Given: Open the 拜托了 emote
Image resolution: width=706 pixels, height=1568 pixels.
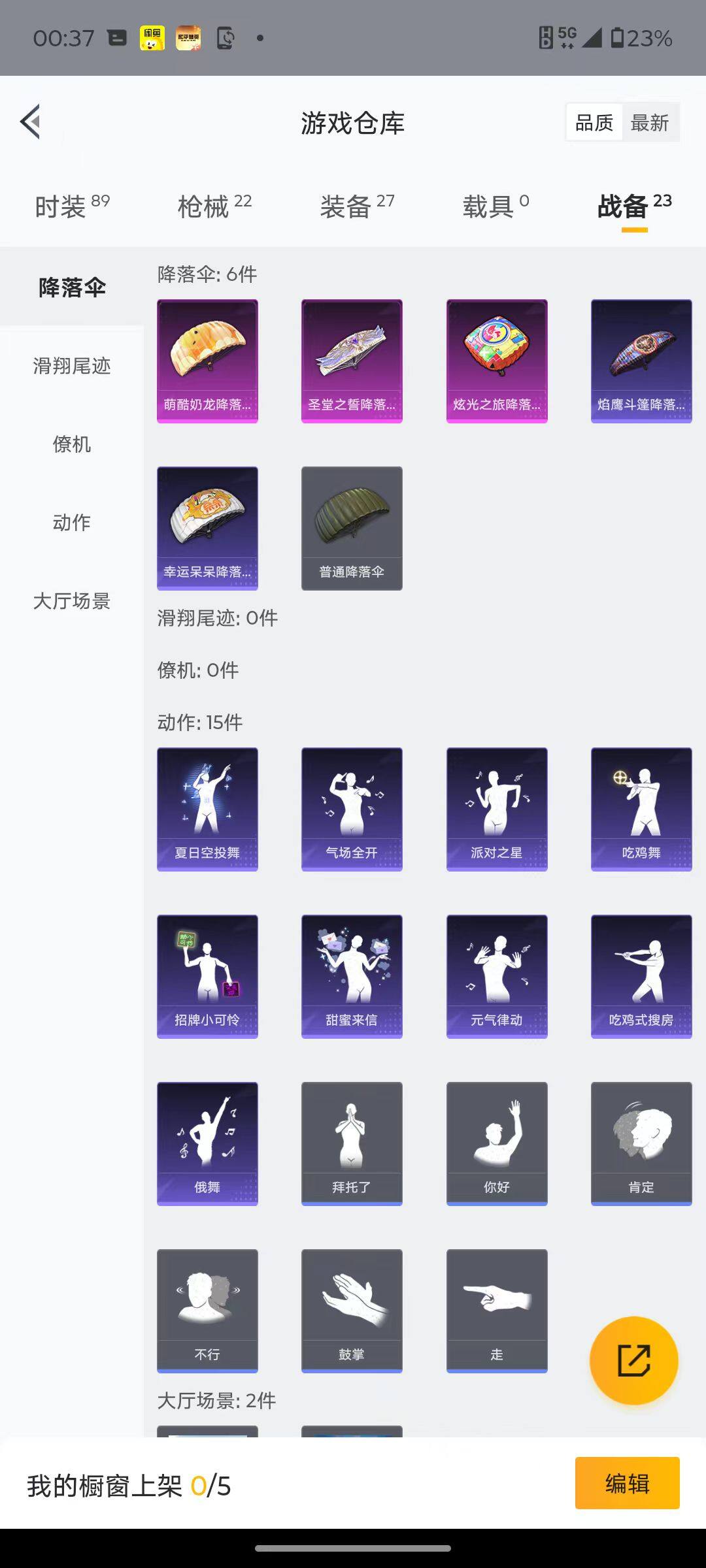Looking at the screenshot, I should click(x=352, y=1143).
